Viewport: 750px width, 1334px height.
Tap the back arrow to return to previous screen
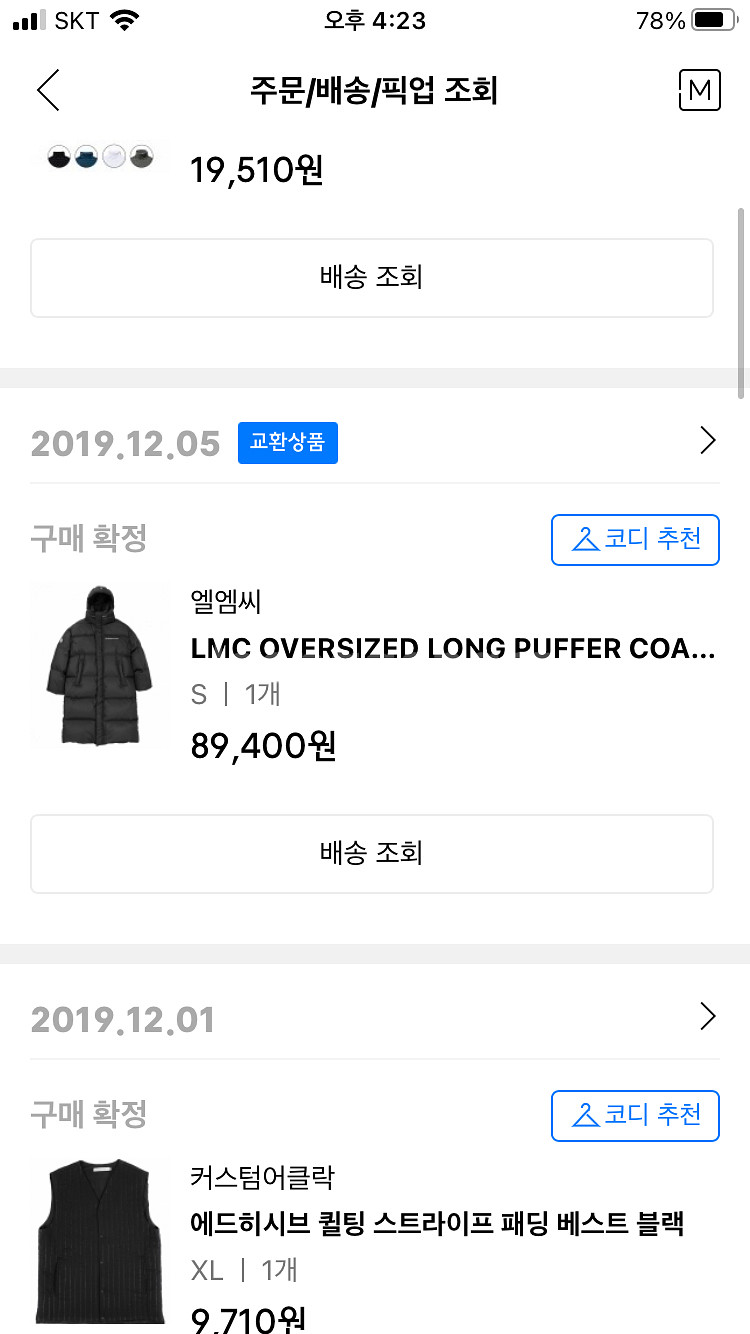click(47, 90)
